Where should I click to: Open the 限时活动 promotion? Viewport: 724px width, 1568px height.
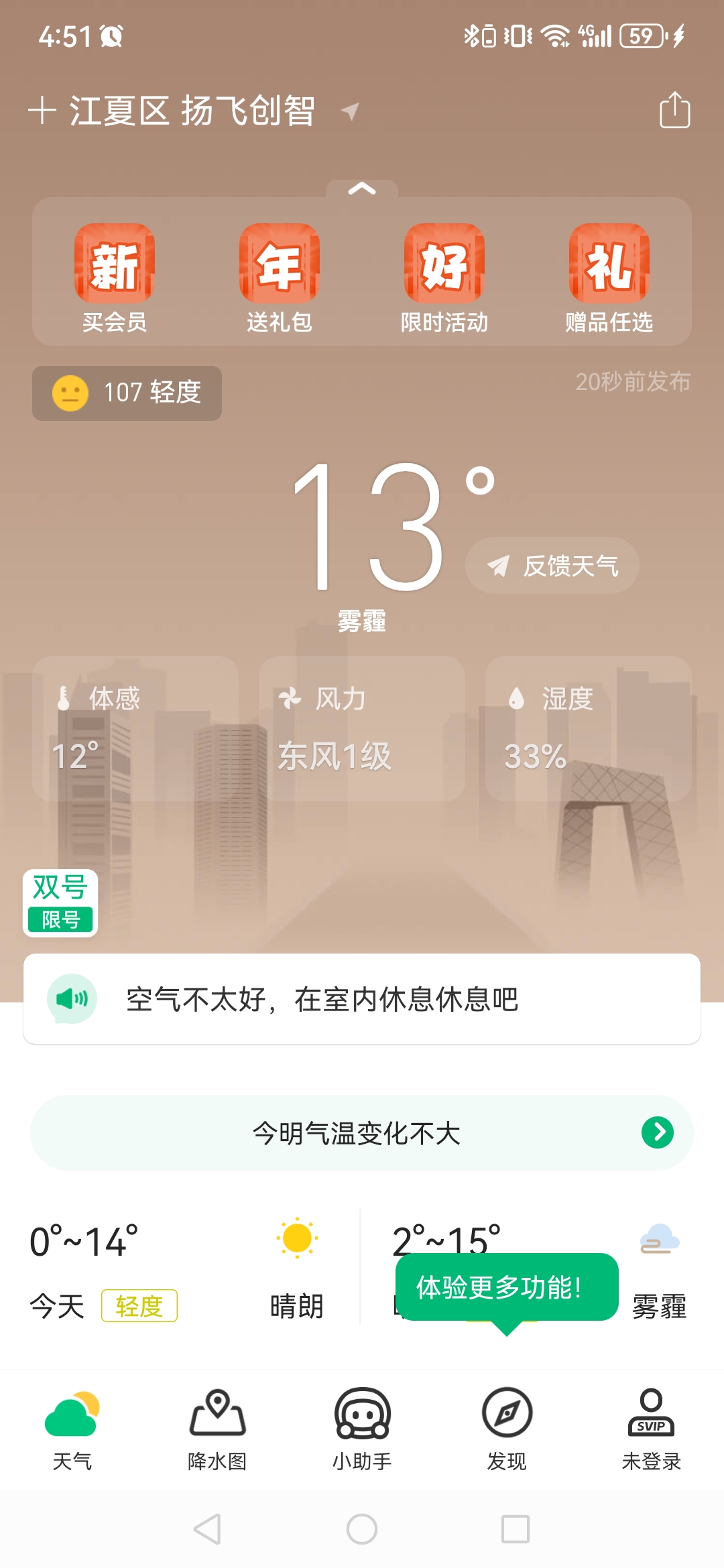tap(444, 276)
